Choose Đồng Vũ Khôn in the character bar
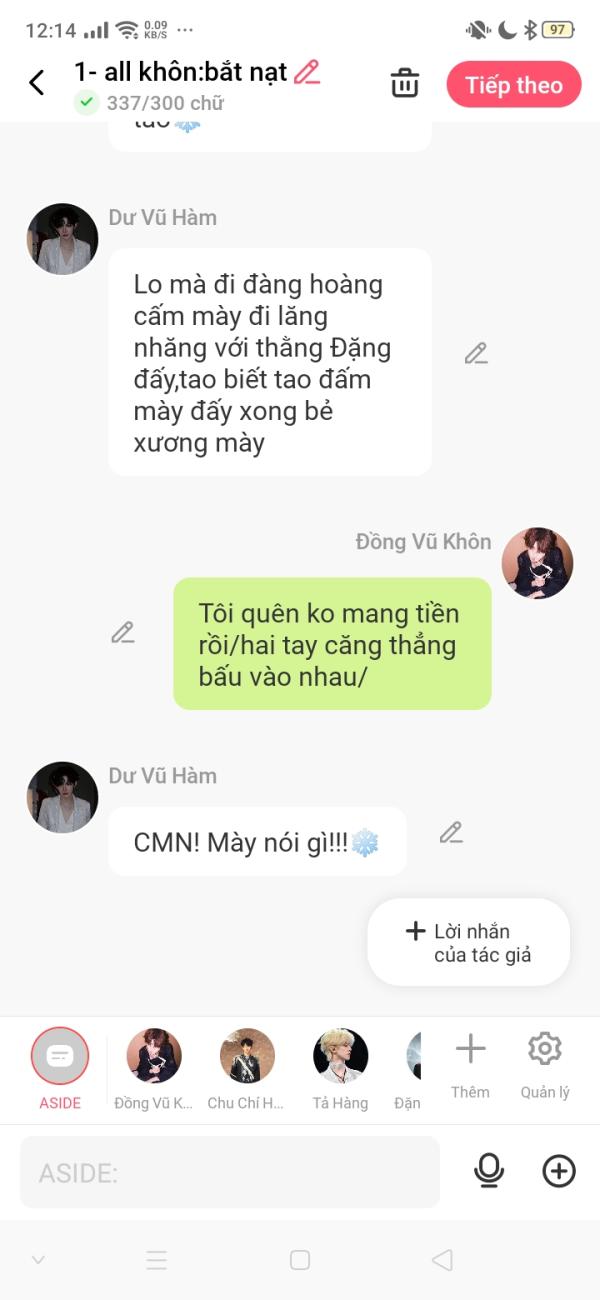Viewport: 600px width, 1300px height. [x=154, y=1069]
